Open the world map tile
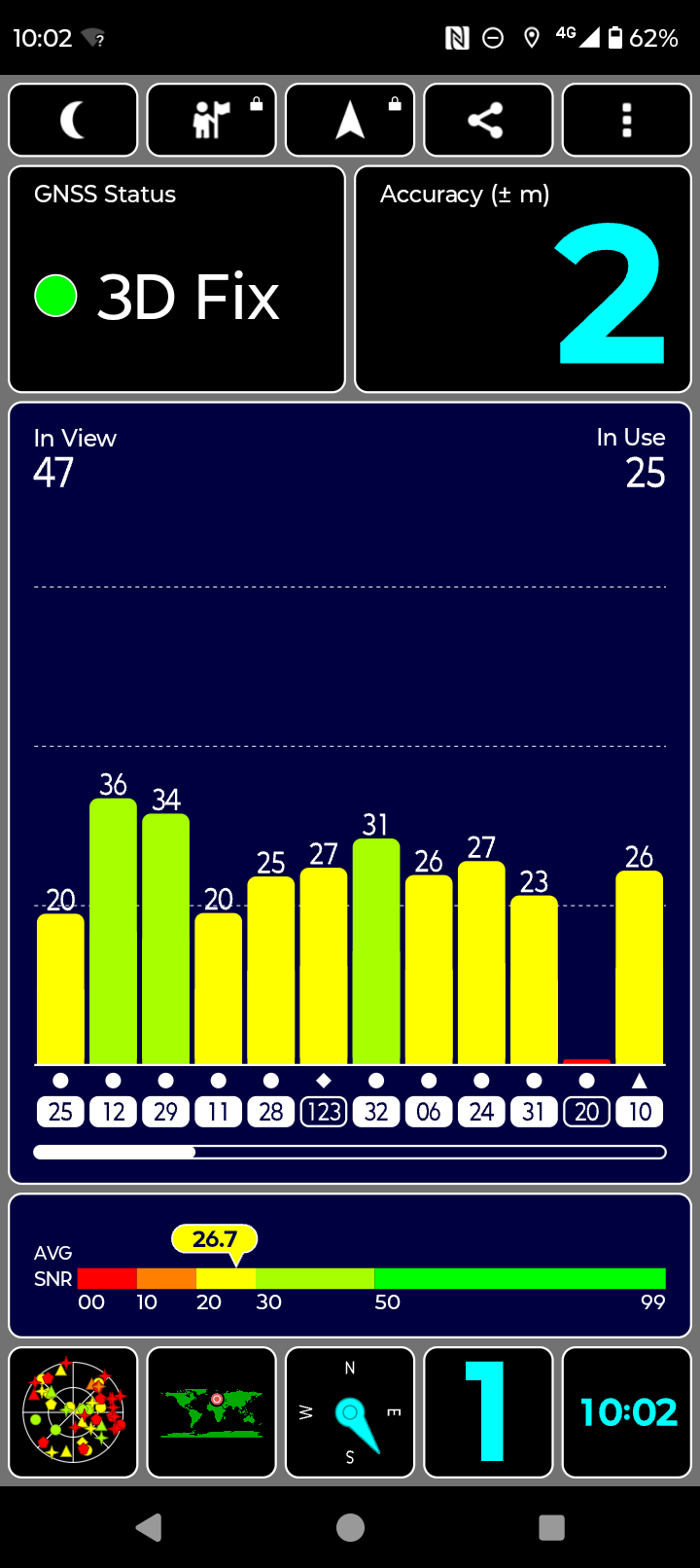The height and width of the screenshot is (1568, 700). (x=212, y=1412)
